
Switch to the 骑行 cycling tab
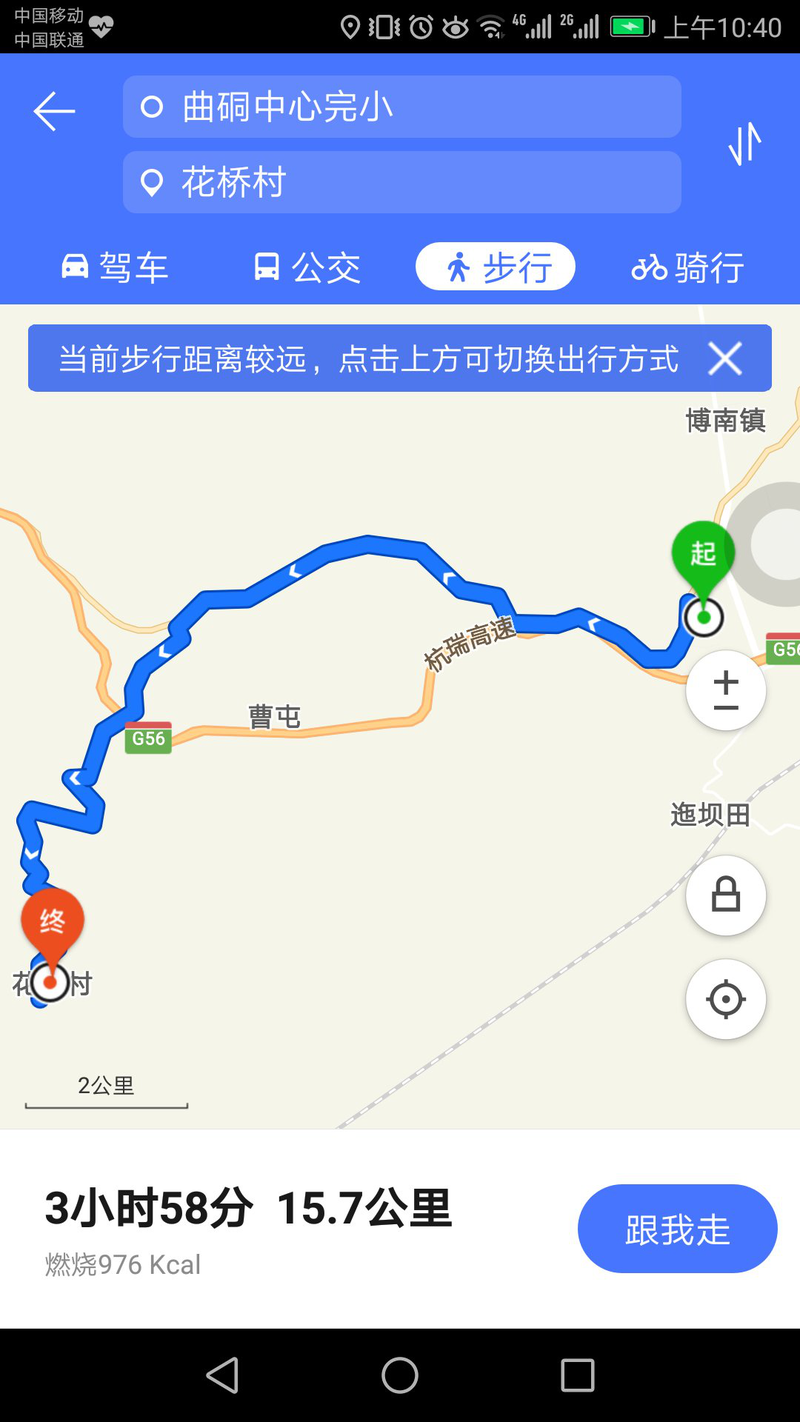688,267
